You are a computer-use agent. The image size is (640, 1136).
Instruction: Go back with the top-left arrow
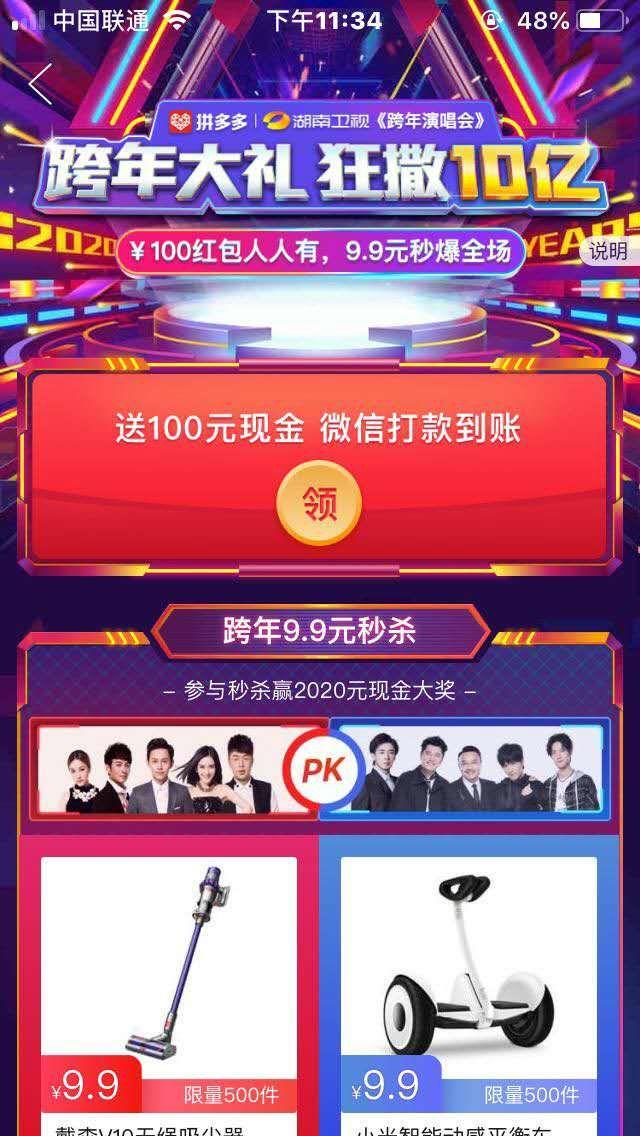[40, 85]
